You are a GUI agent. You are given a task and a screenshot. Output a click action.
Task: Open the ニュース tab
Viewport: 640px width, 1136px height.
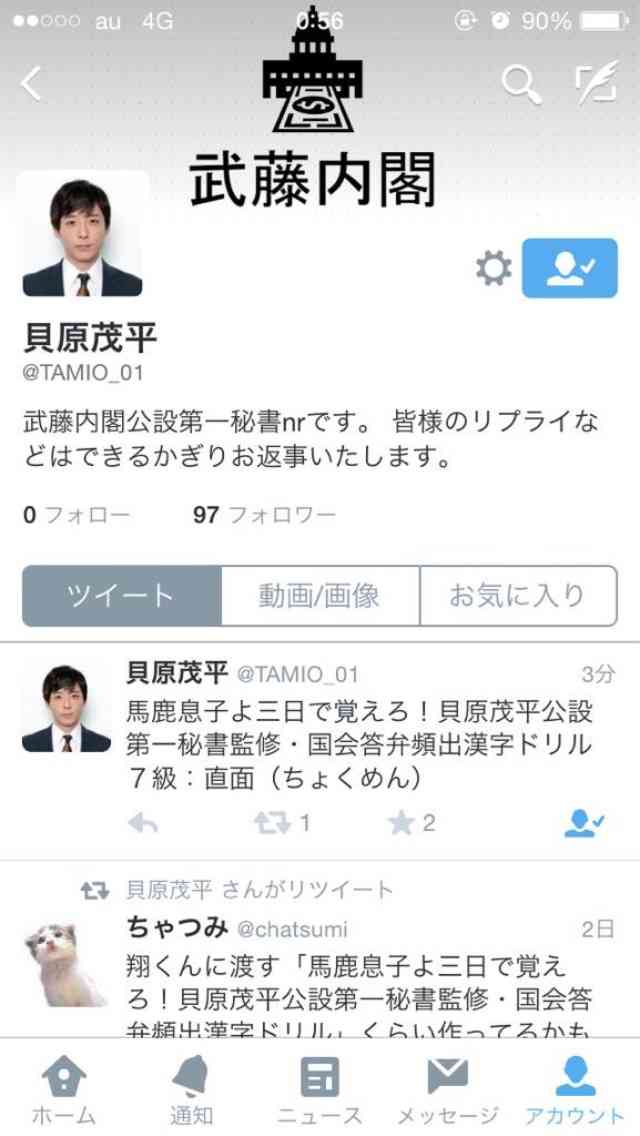point(319,1090)
